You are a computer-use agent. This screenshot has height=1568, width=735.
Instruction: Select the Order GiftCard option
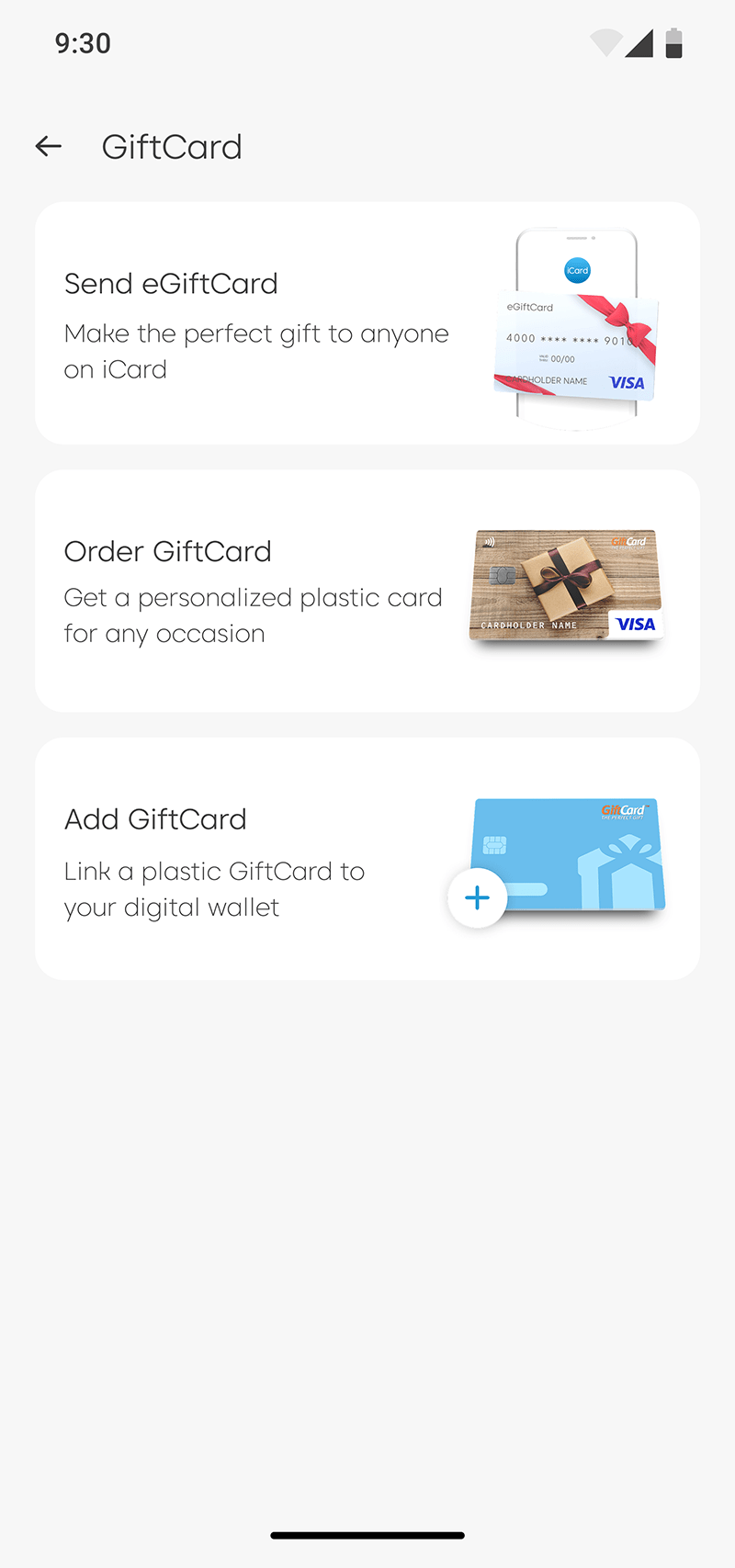(367, 591)
